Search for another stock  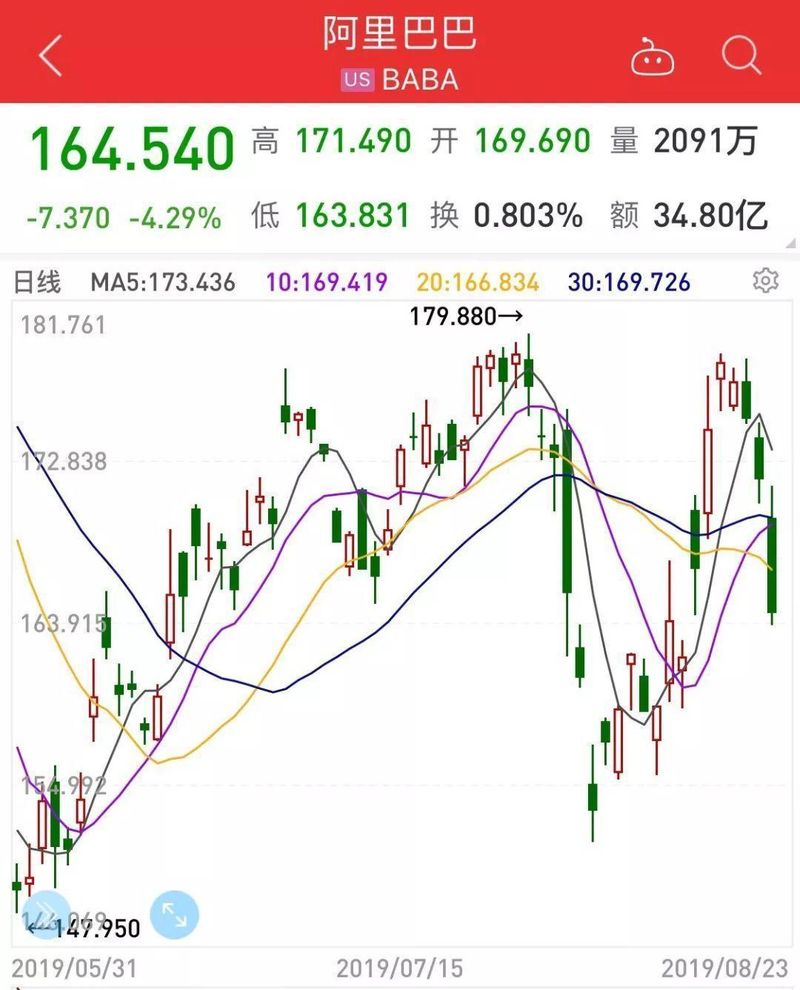pyautogui.click(x=741, y=55)
